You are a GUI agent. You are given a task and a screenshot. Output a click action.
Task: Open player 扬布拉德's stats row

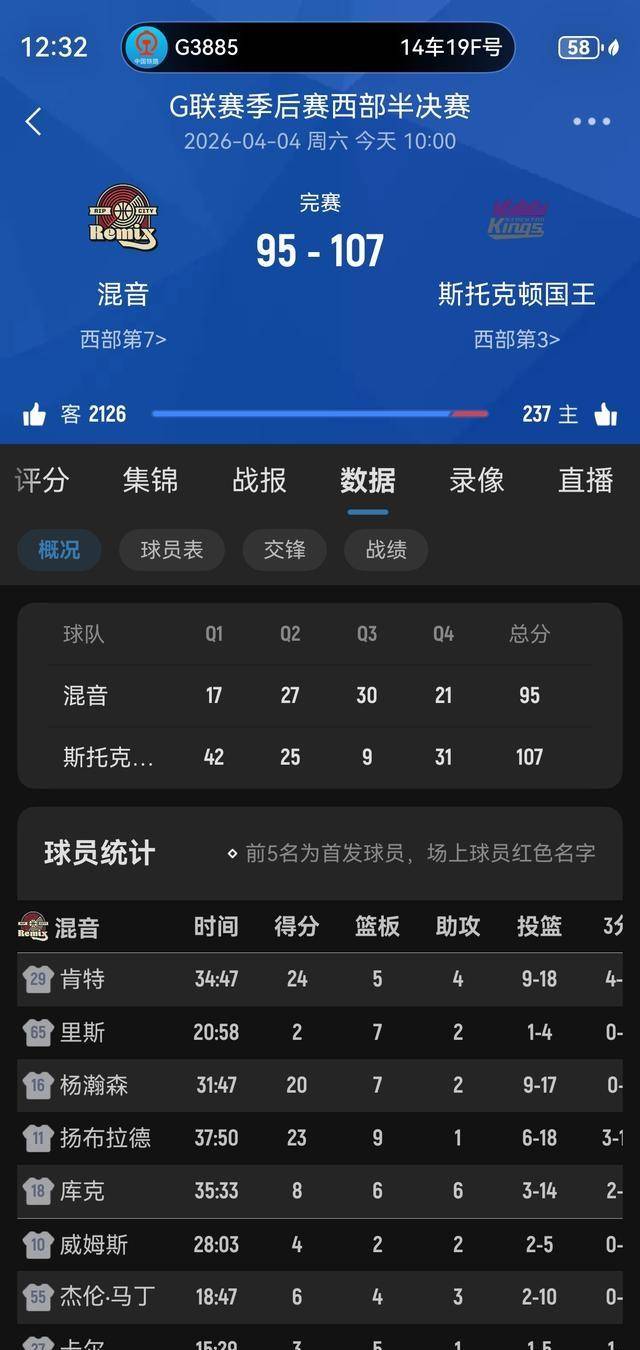[105, 1139]
